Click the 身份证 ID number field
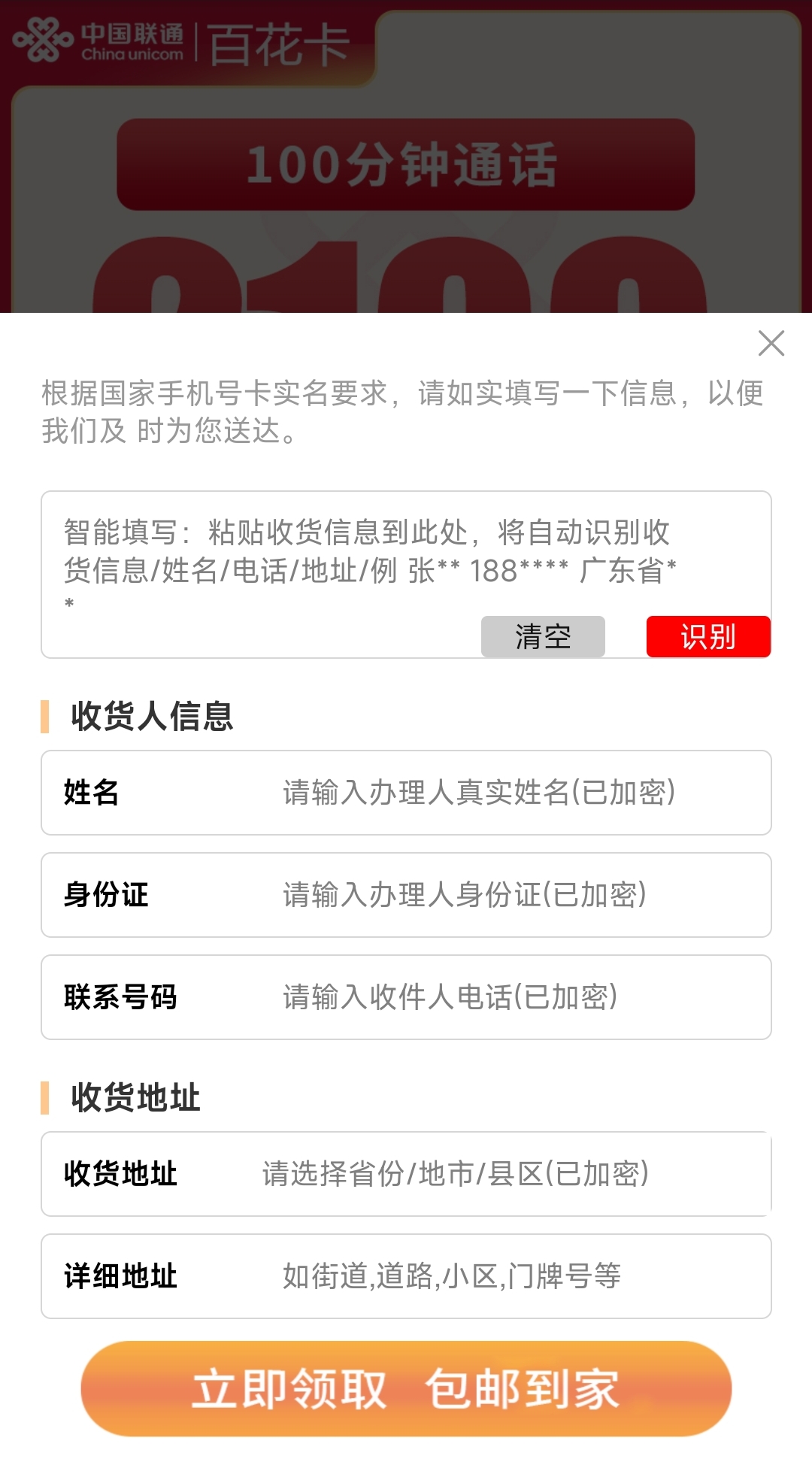Viewport: 812px width, 1462px height. click(x=465, y=895)
